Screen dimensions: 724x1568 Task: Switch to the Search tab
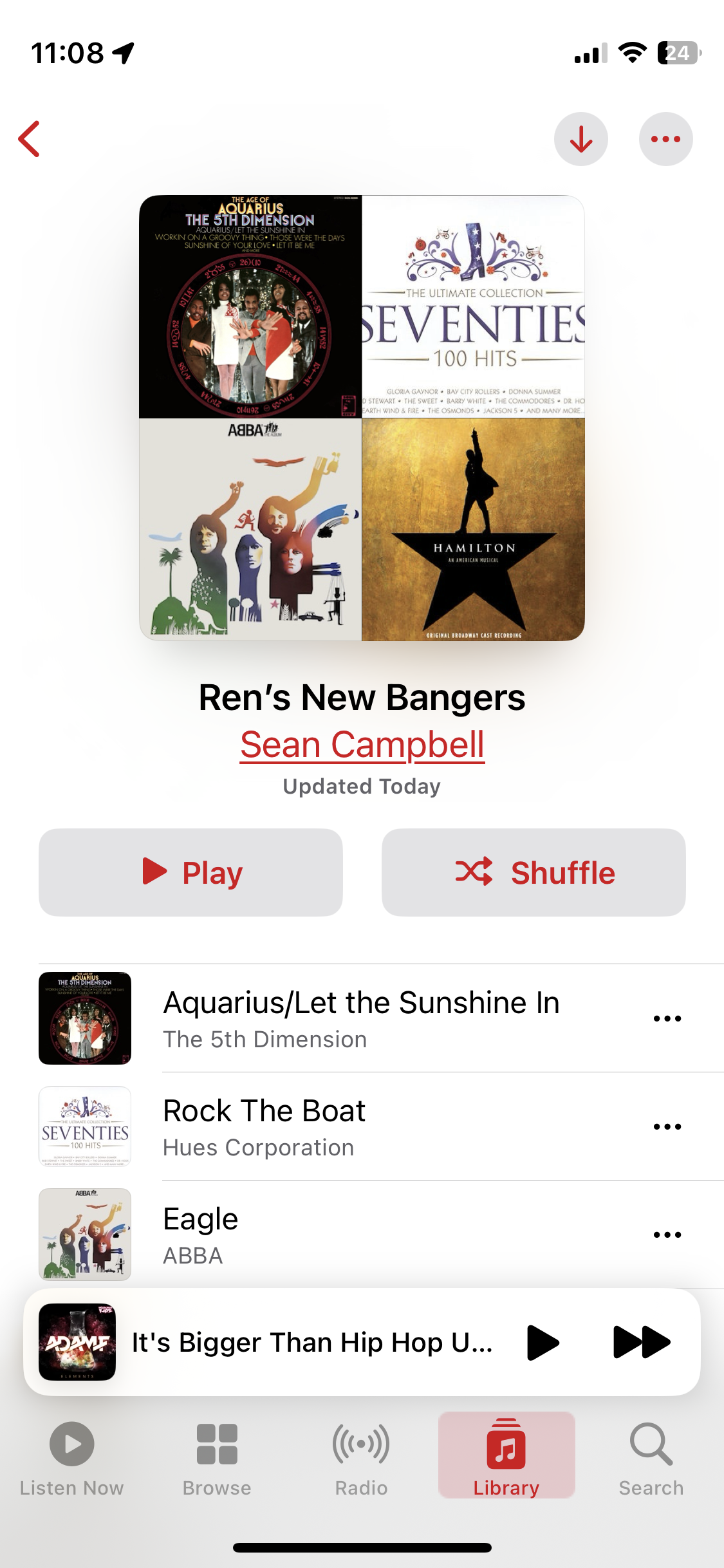651,1459
